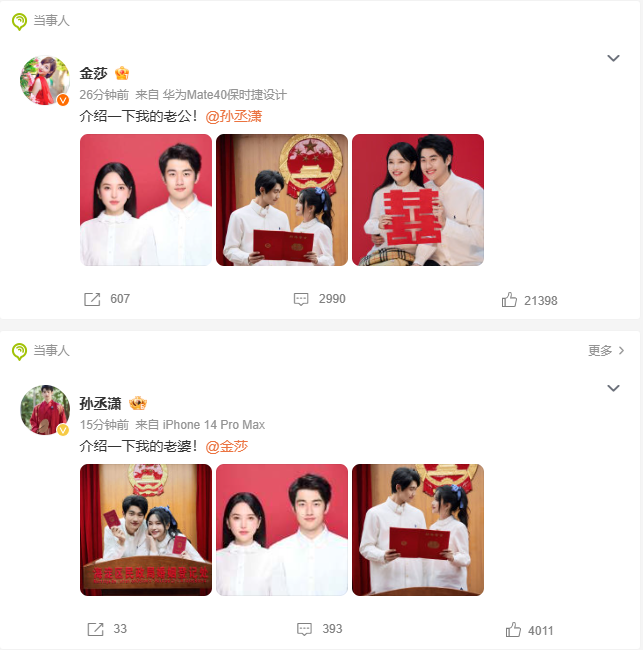Open 孙丞潇's username
Viewport: 643px width, 650px height.
101,404
